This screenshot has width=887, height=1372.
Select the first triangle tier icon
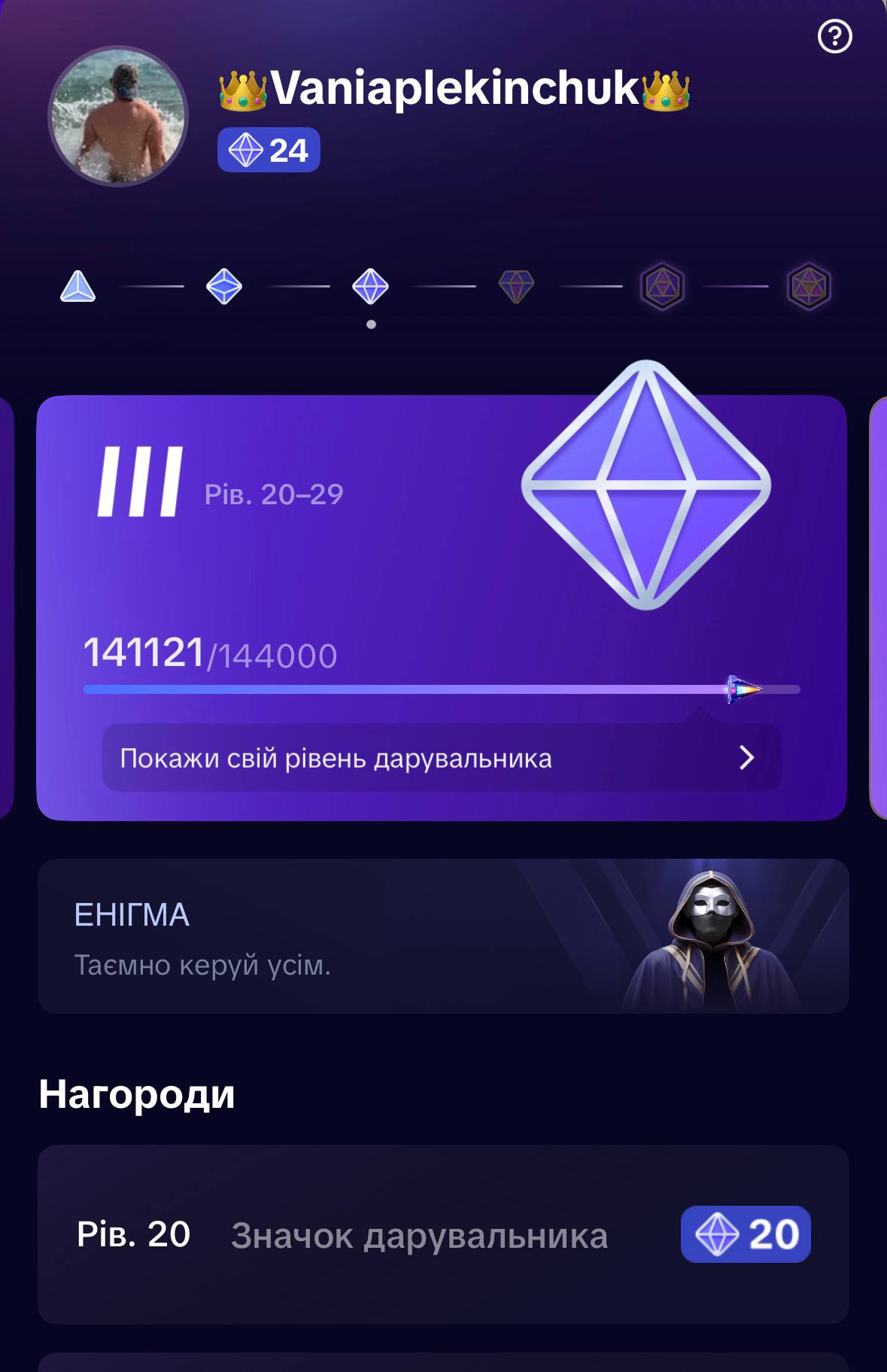[x=77, y=287]
